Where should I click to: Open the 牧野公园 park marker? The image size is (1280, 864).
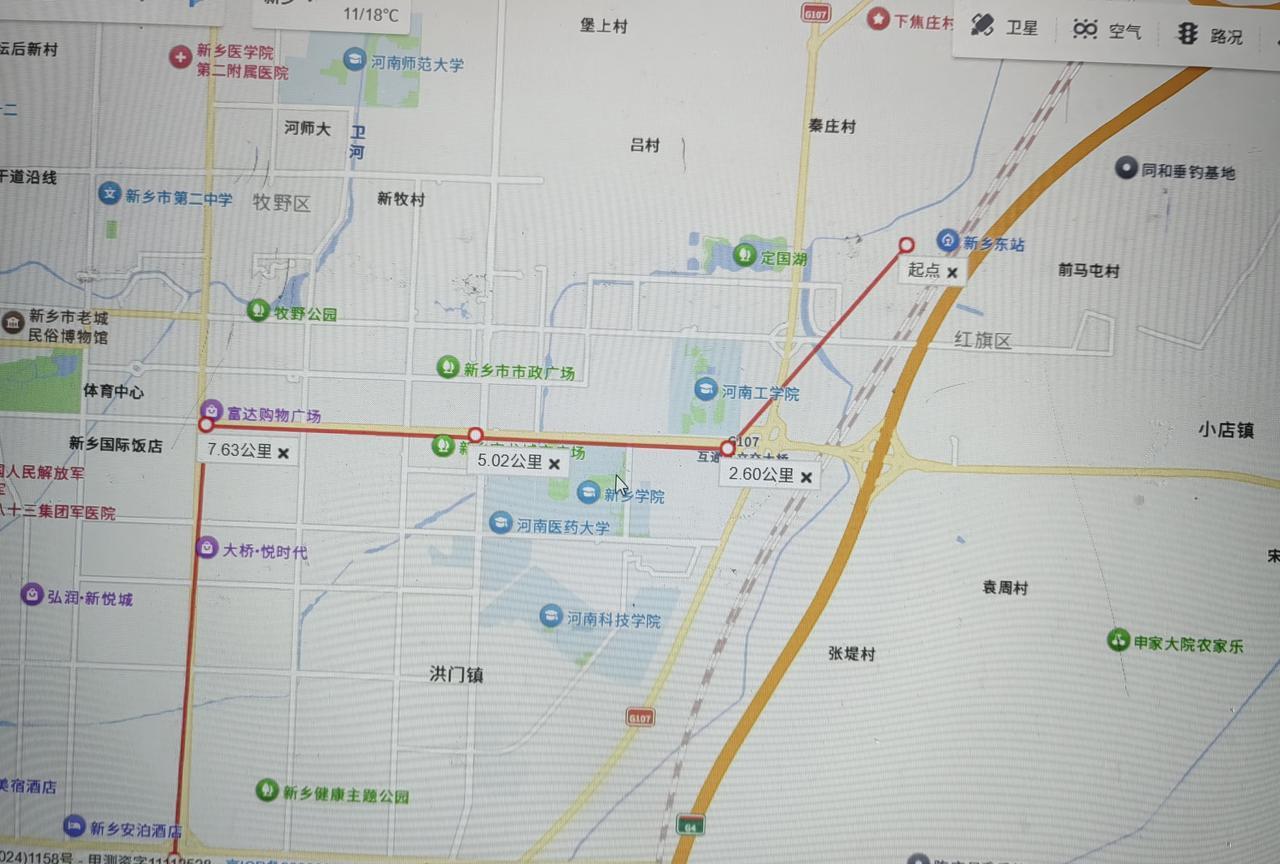tap(258, 310)
